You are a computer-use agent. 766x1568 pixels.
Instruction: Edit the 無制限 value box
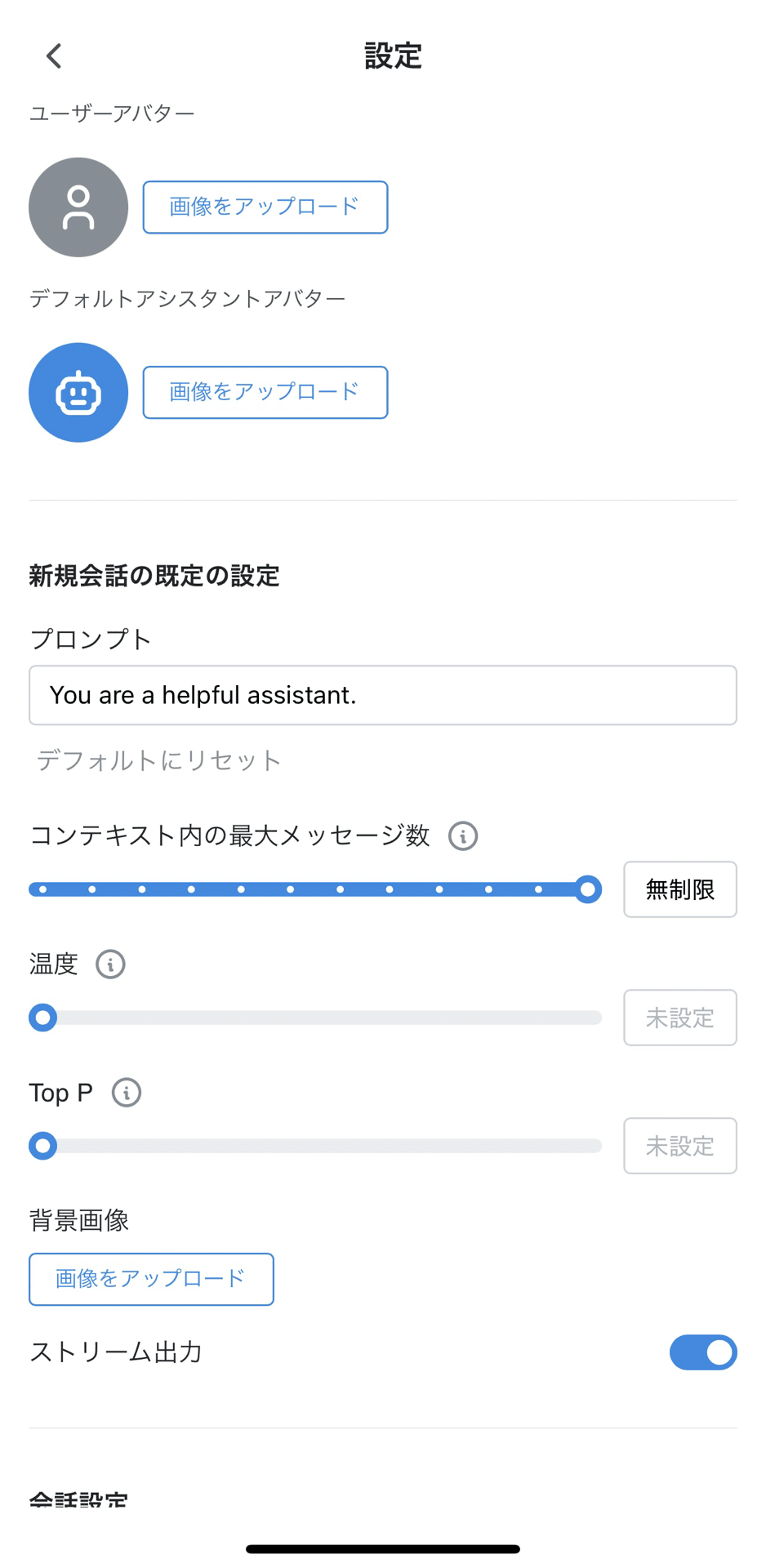point(679,889)
